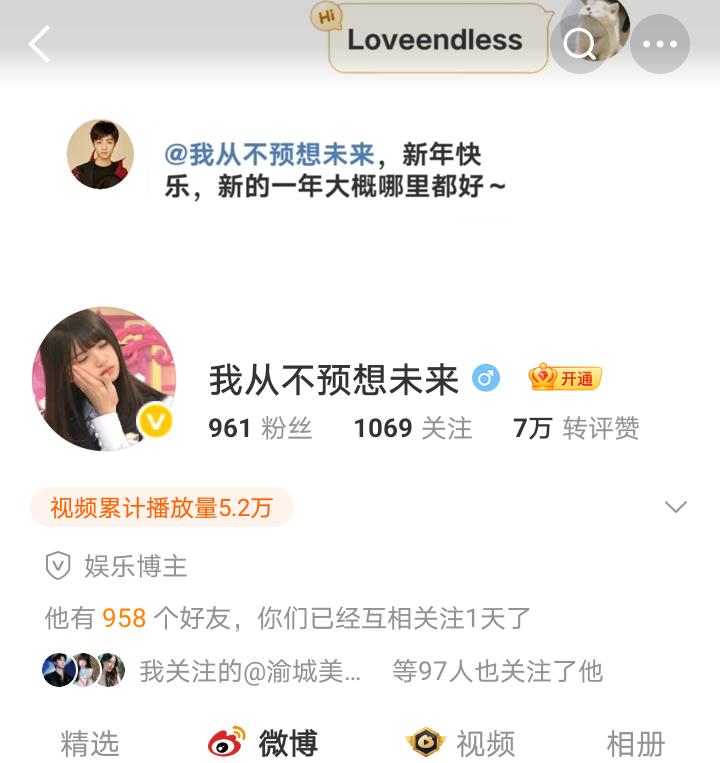
Task: Switch to the 视频 tab
Action: 461,743
